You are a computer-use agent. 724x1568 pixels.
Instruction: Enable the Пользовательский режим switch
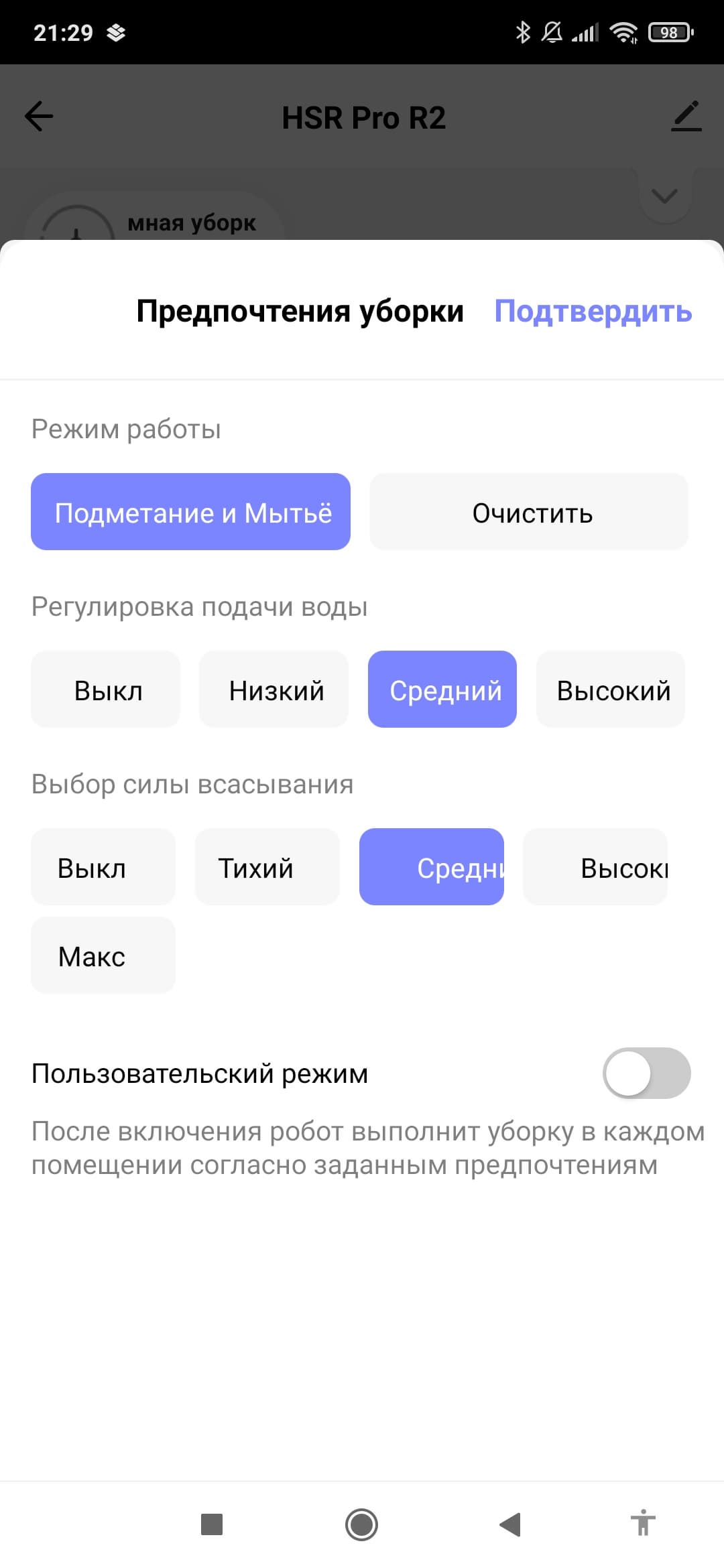646,1073
